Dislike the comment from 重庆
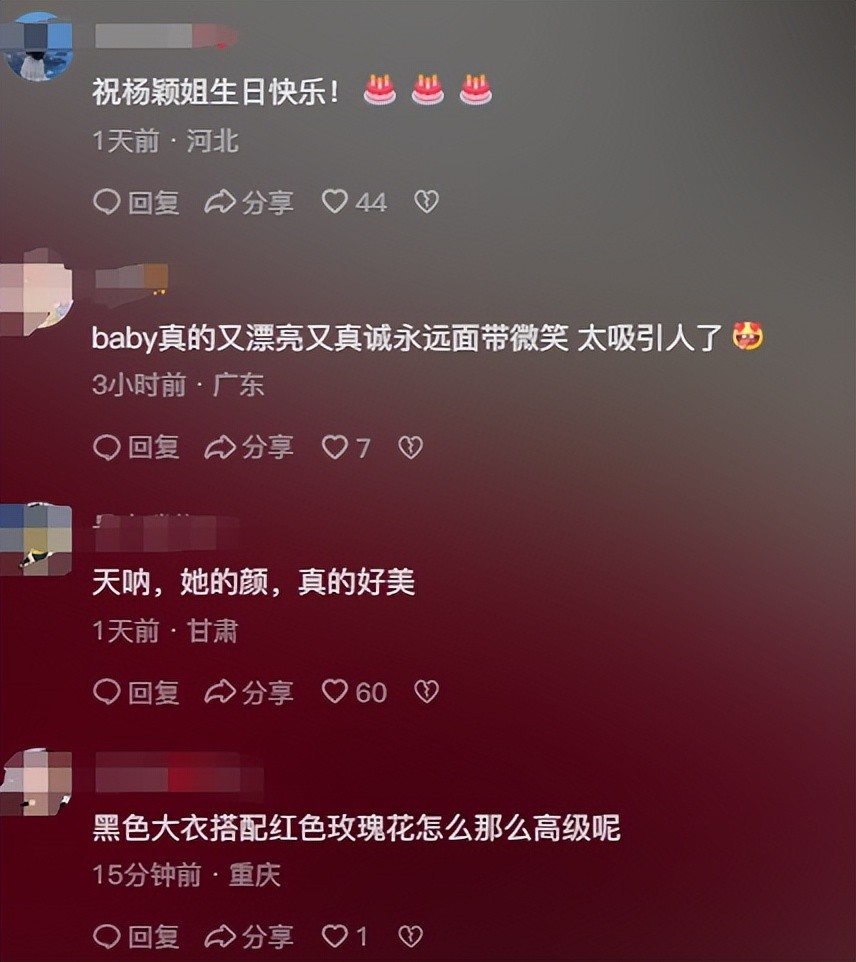 pos(410,936)
